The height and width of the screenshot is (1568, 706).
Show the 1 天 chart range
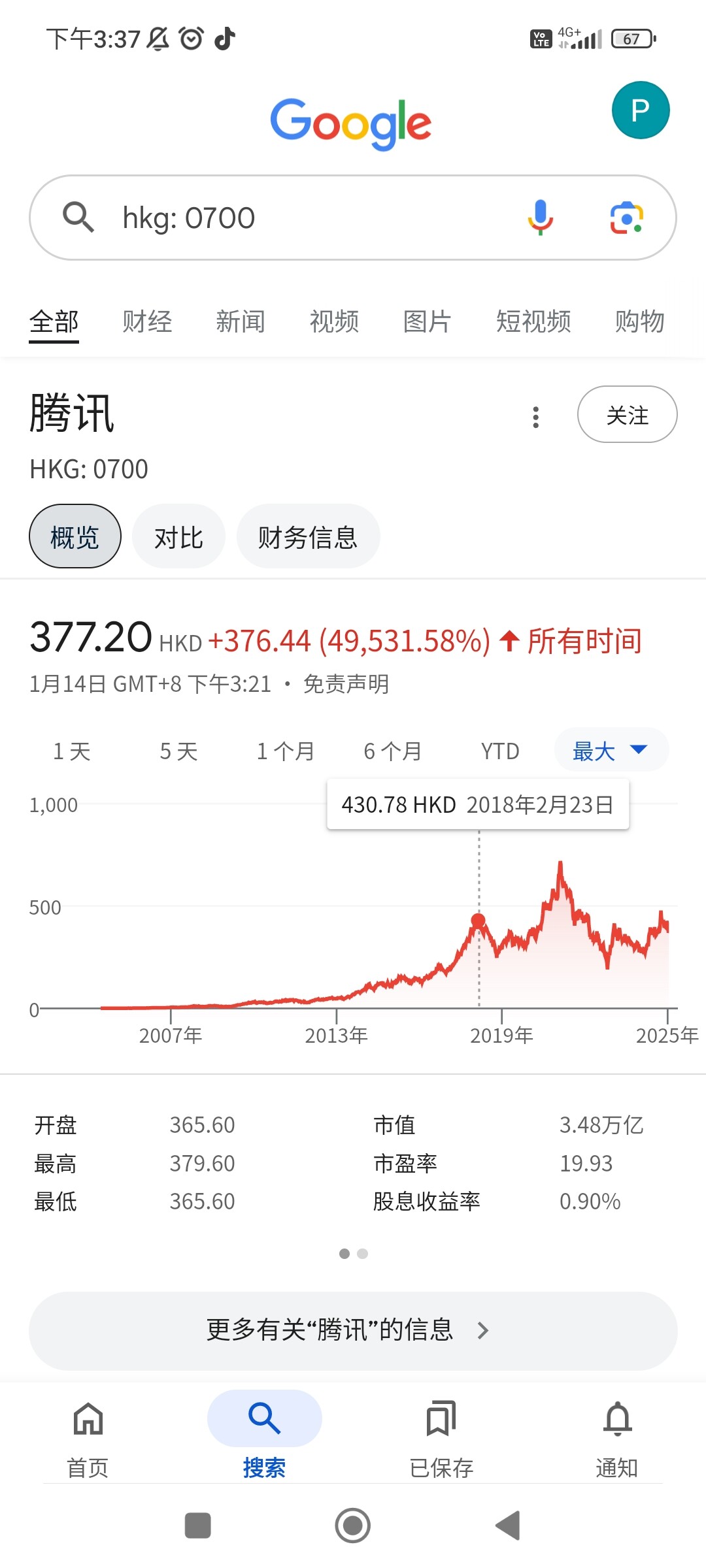pyautogui.click(x=72, y=751)
